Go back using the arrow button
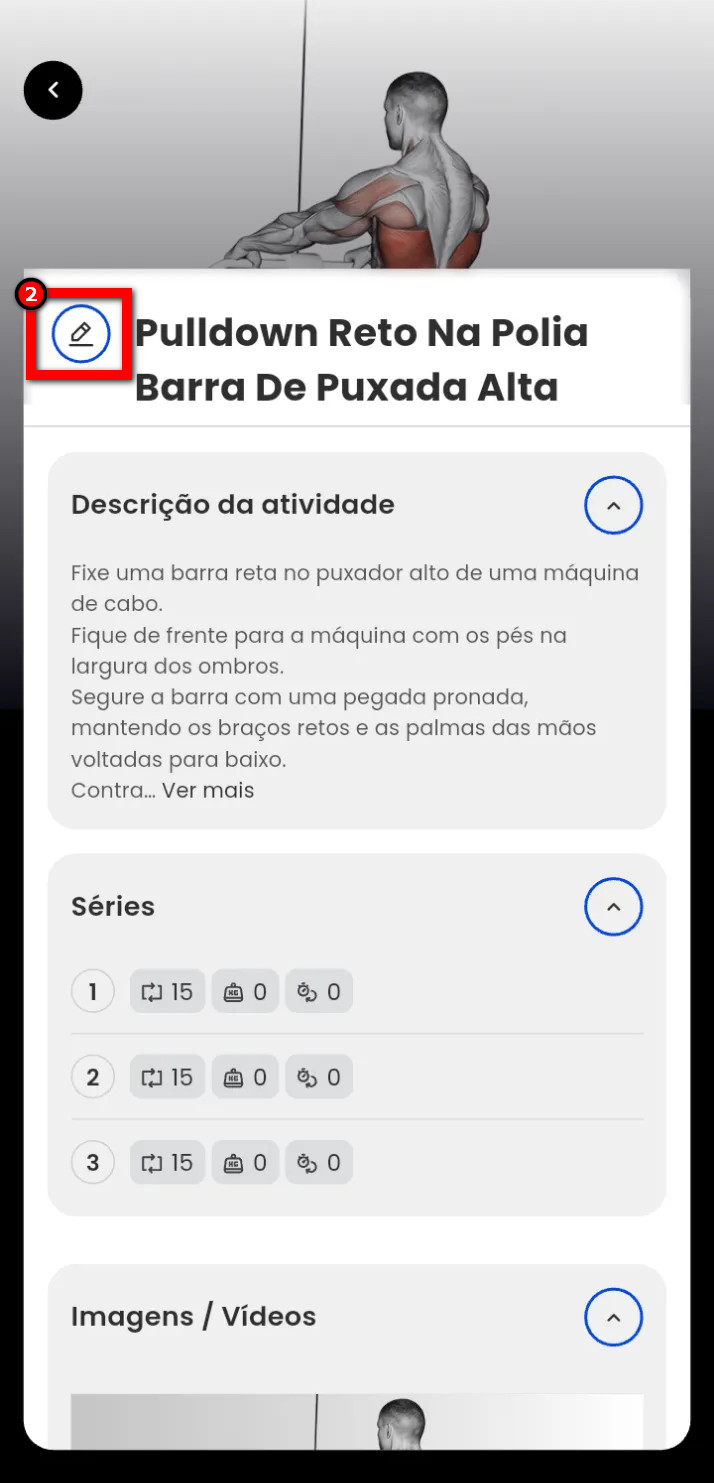Image resolution: width=714 pixels, height=1483 pixels. 53,90
